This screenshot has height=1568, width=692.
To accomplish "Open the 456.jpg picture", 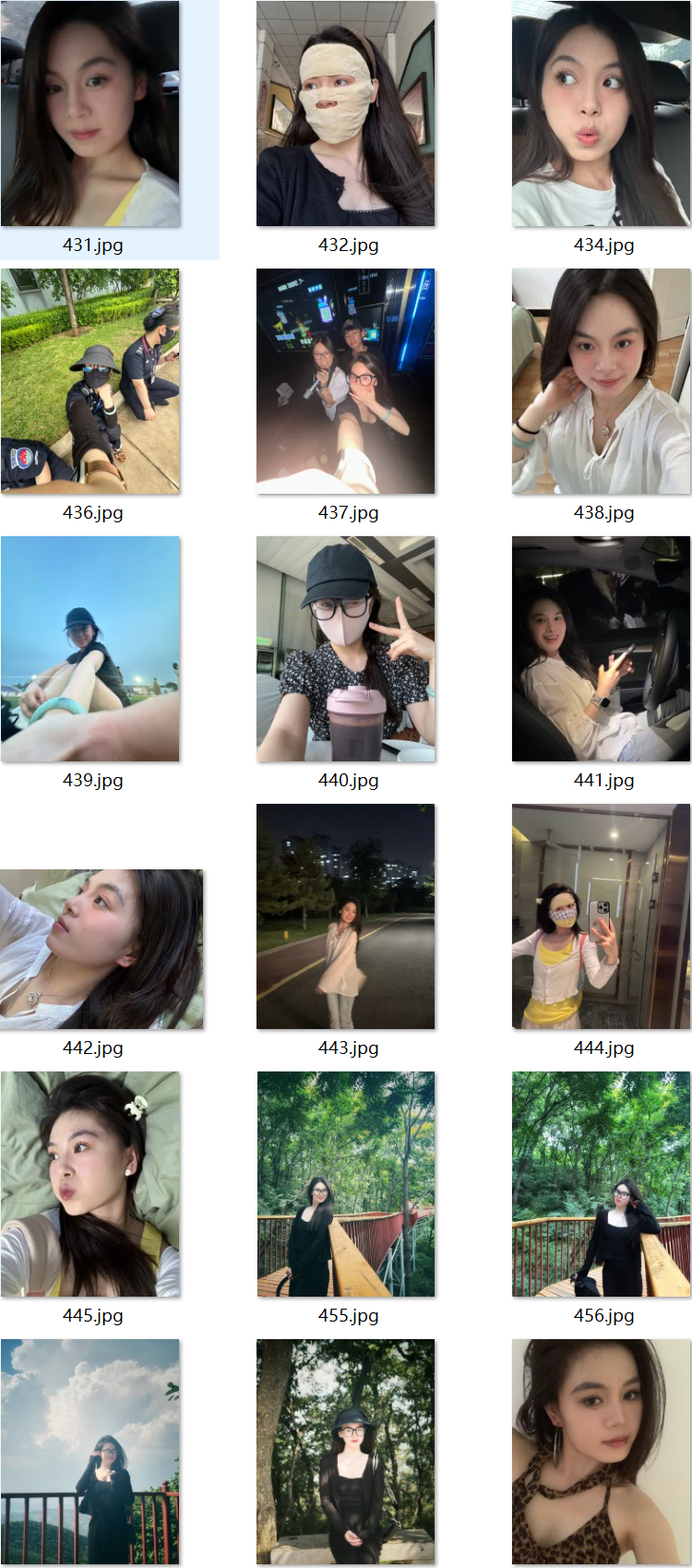I will point(601,1184).
